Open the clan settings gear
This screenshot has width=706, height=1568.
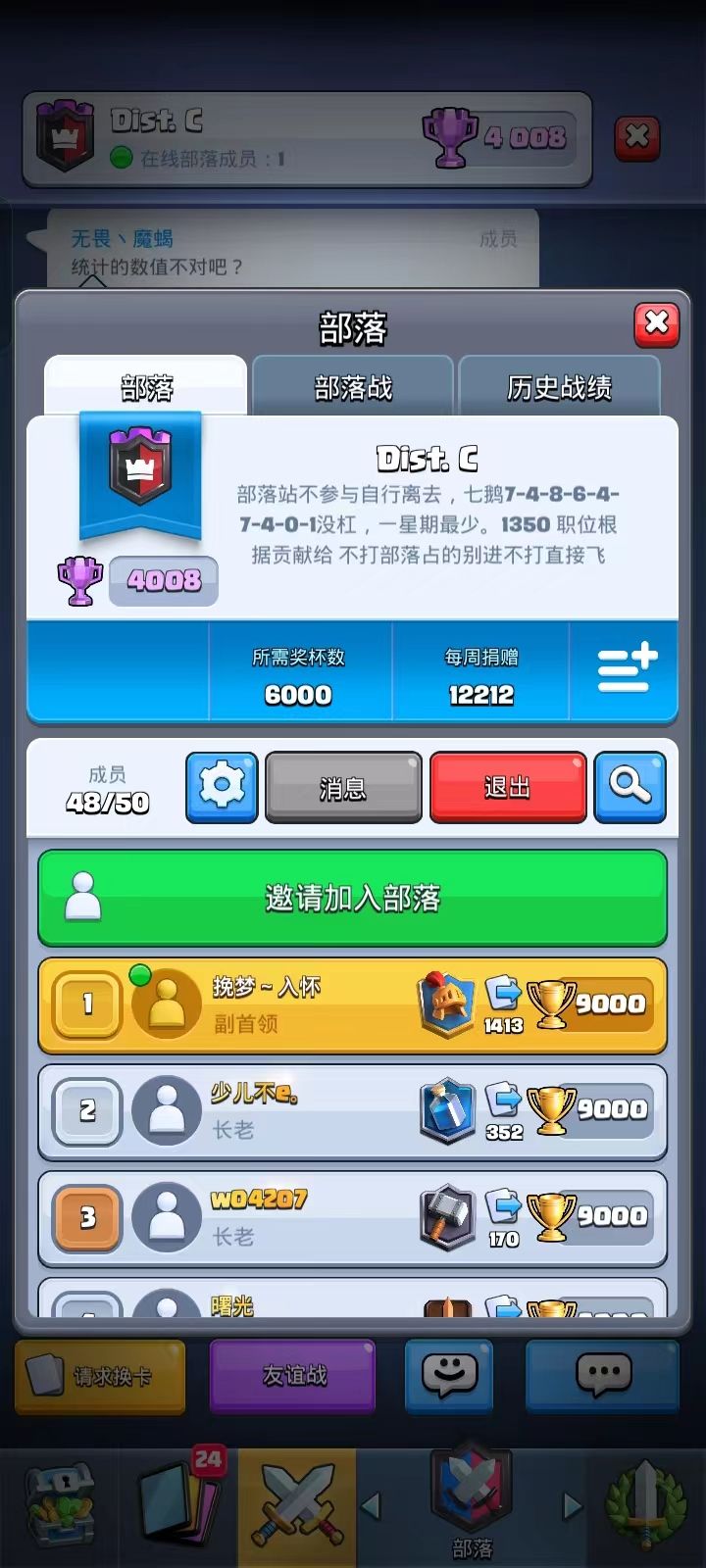tap(222, 787)
